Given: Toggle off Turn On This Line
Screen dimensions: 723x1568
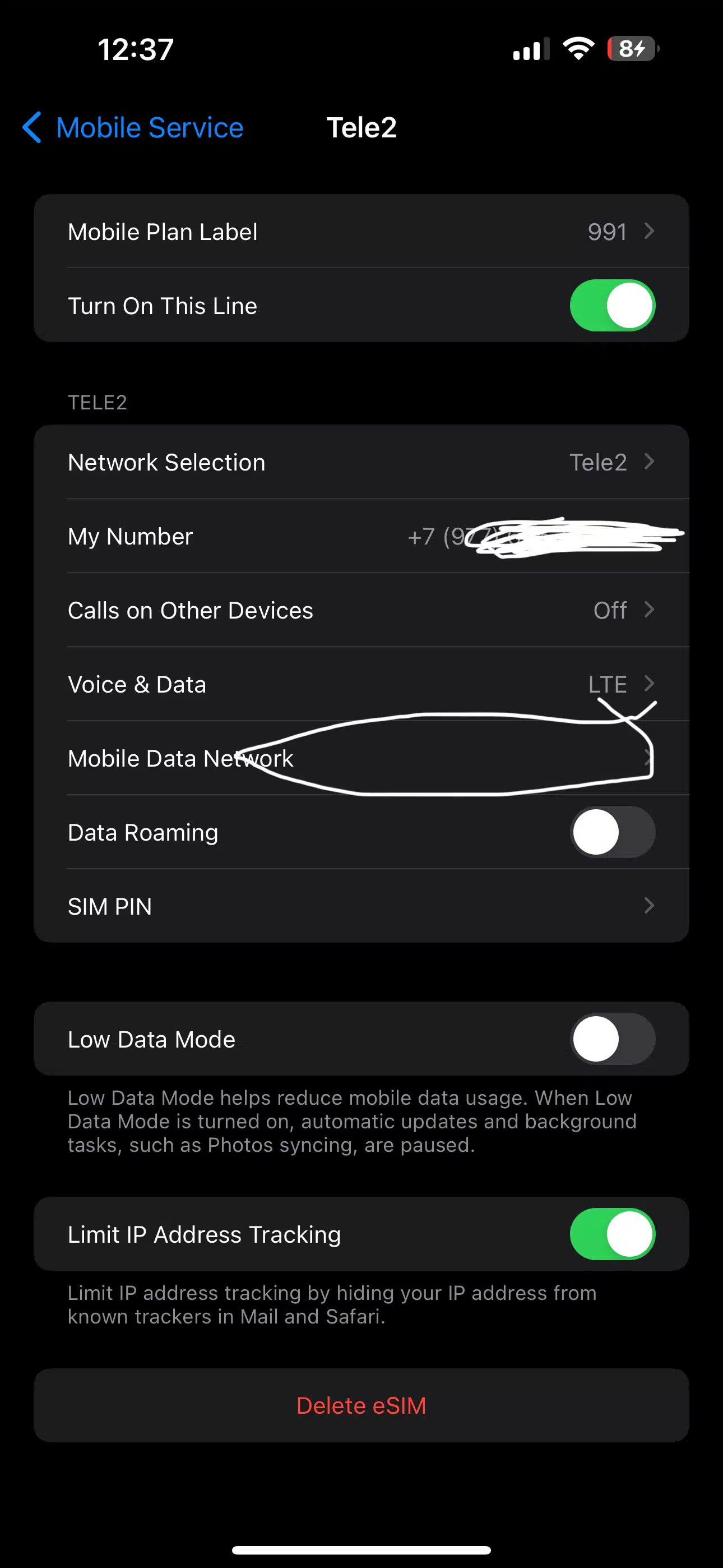Looking at the screenshot, I should pyautogui.click(x=612, y=305).
